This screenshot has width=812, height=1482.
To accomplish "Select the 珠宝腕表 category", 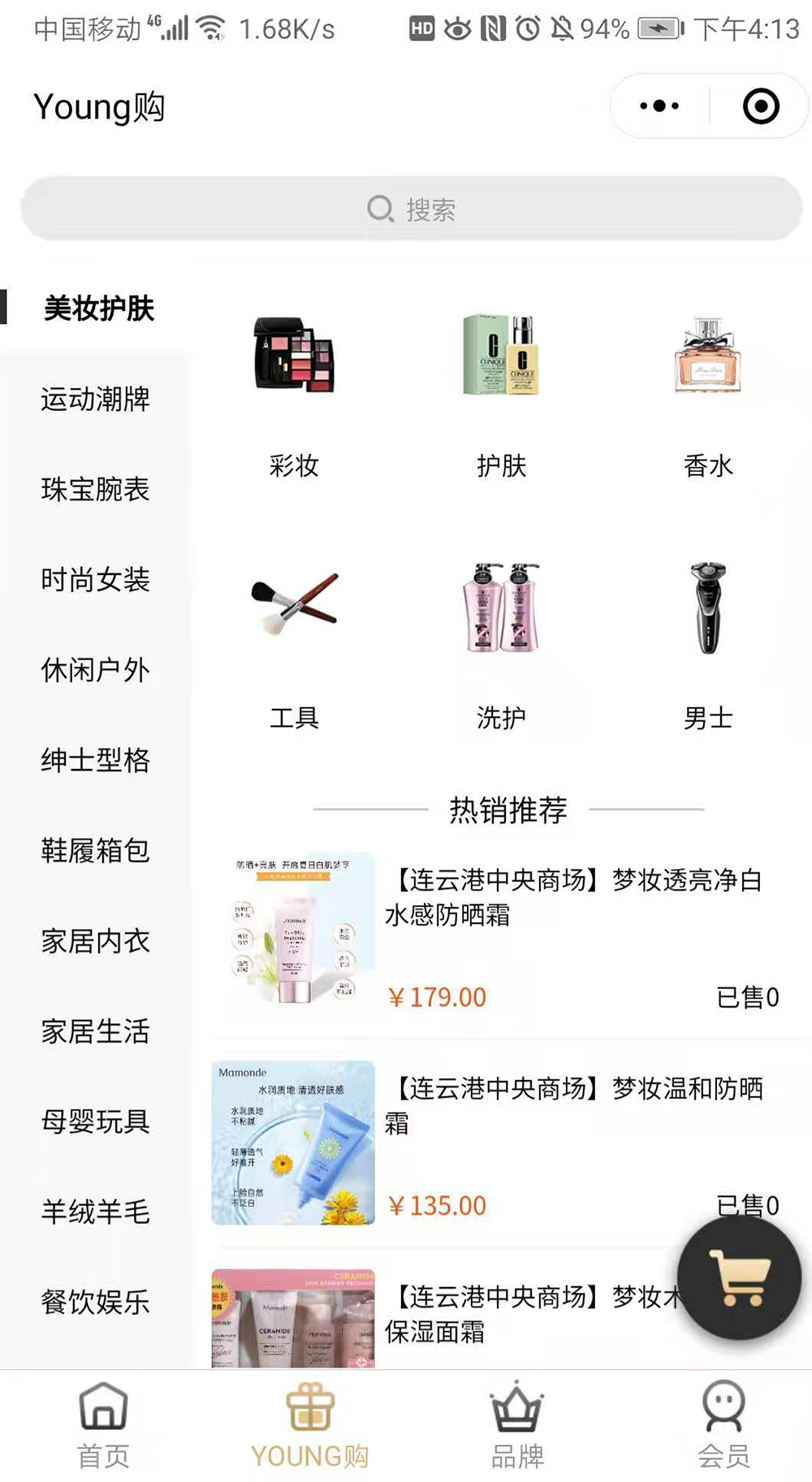I will [x=96, y=489].
